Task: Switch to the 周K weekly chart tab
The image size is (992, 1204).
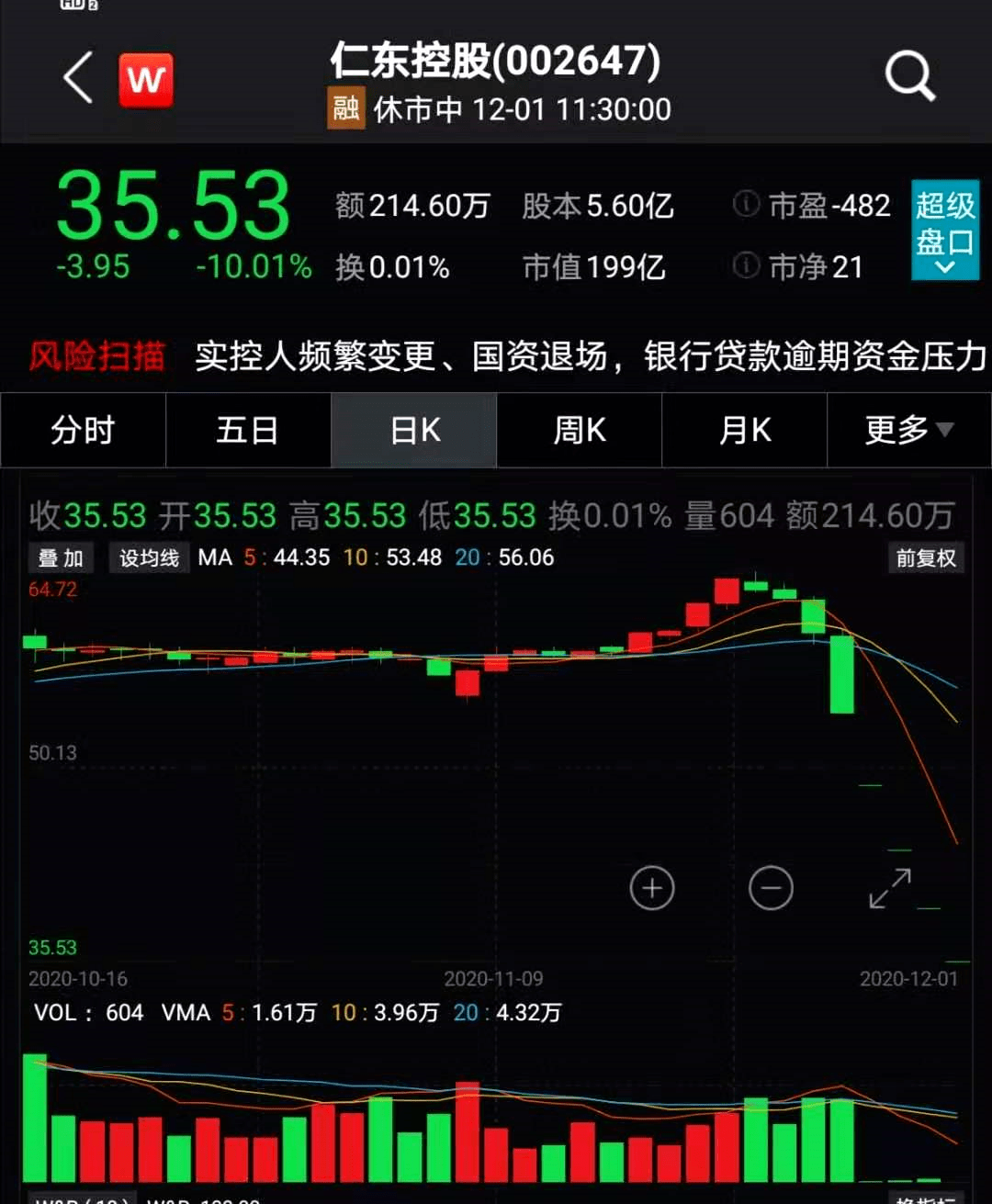Action: 579,430
